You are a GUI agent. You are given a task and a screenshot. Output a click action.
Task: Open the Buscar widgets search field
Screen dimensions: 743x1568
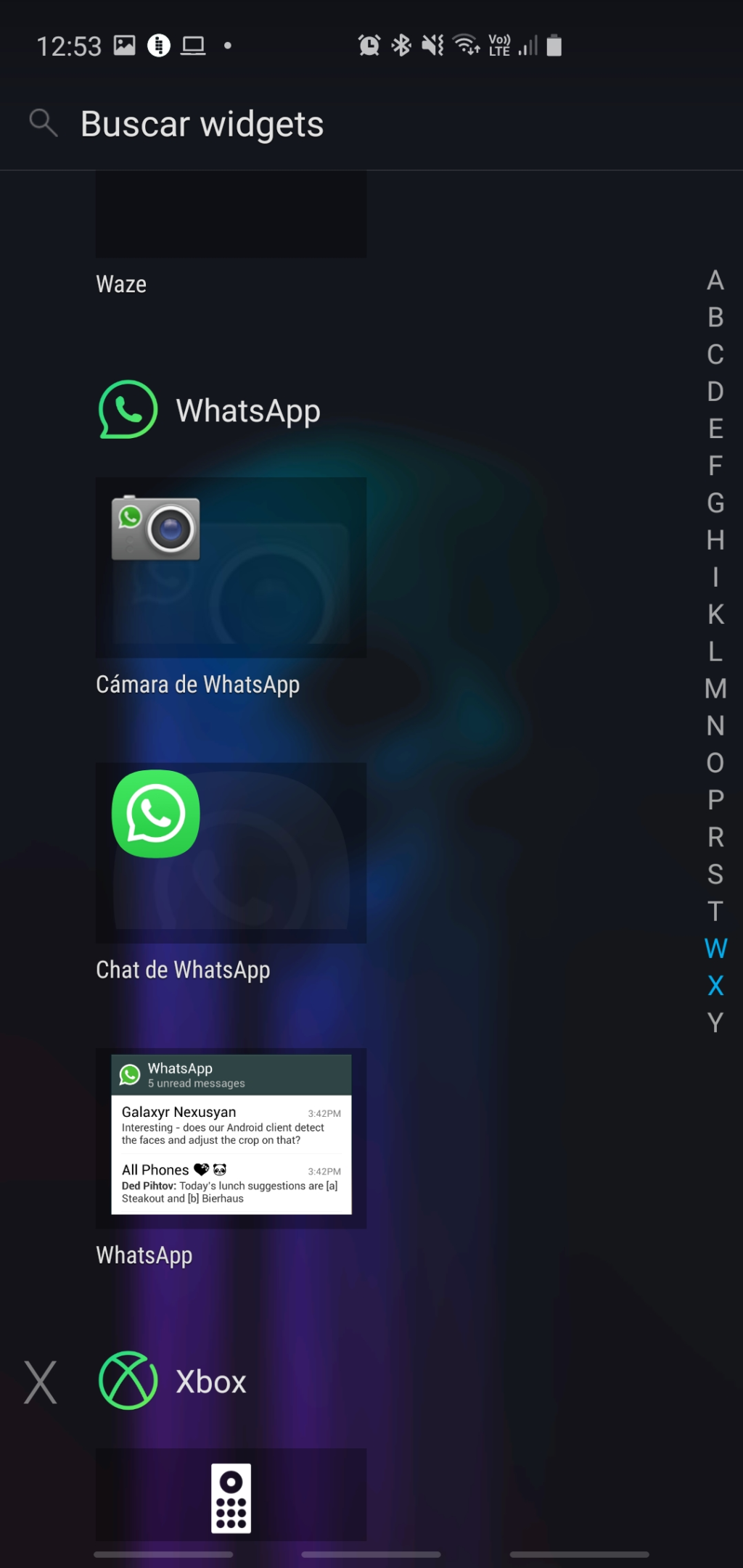pyautogui.click(x=202, y=124)
